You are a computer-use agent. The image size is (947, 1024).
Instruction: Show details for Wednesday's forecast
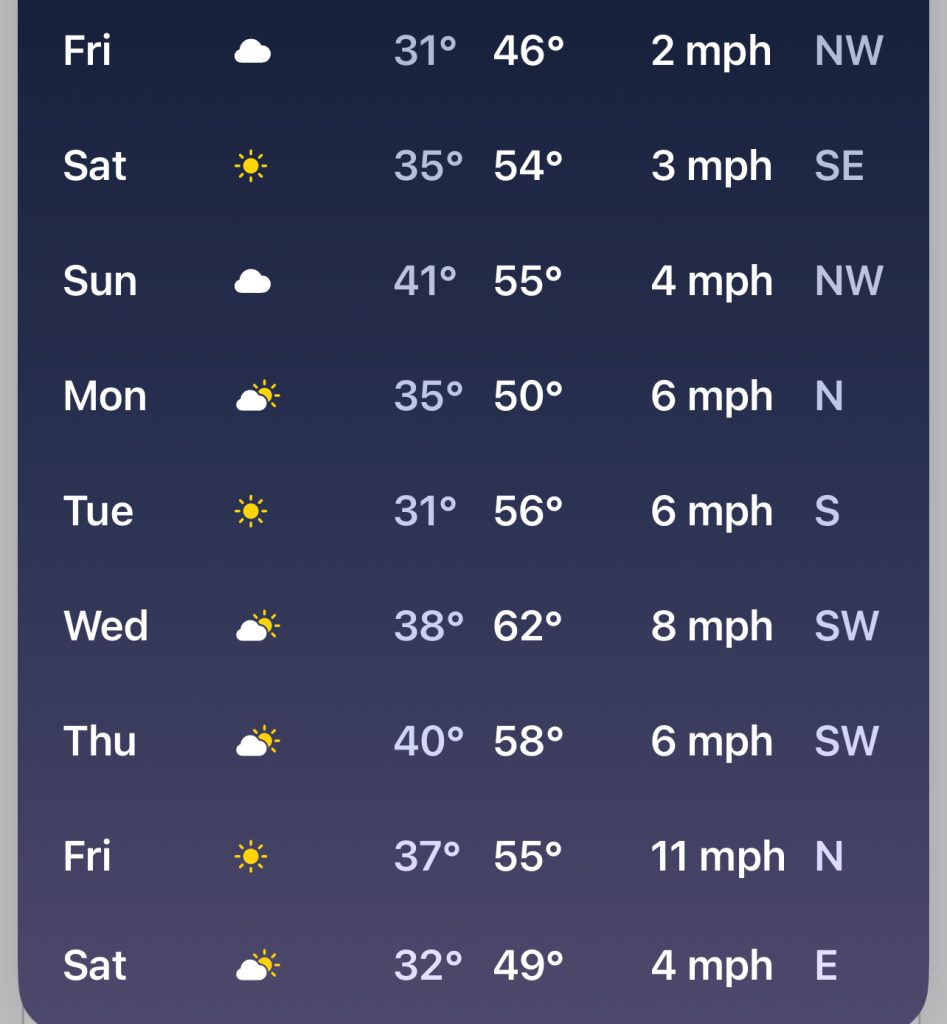pos(472,626)
